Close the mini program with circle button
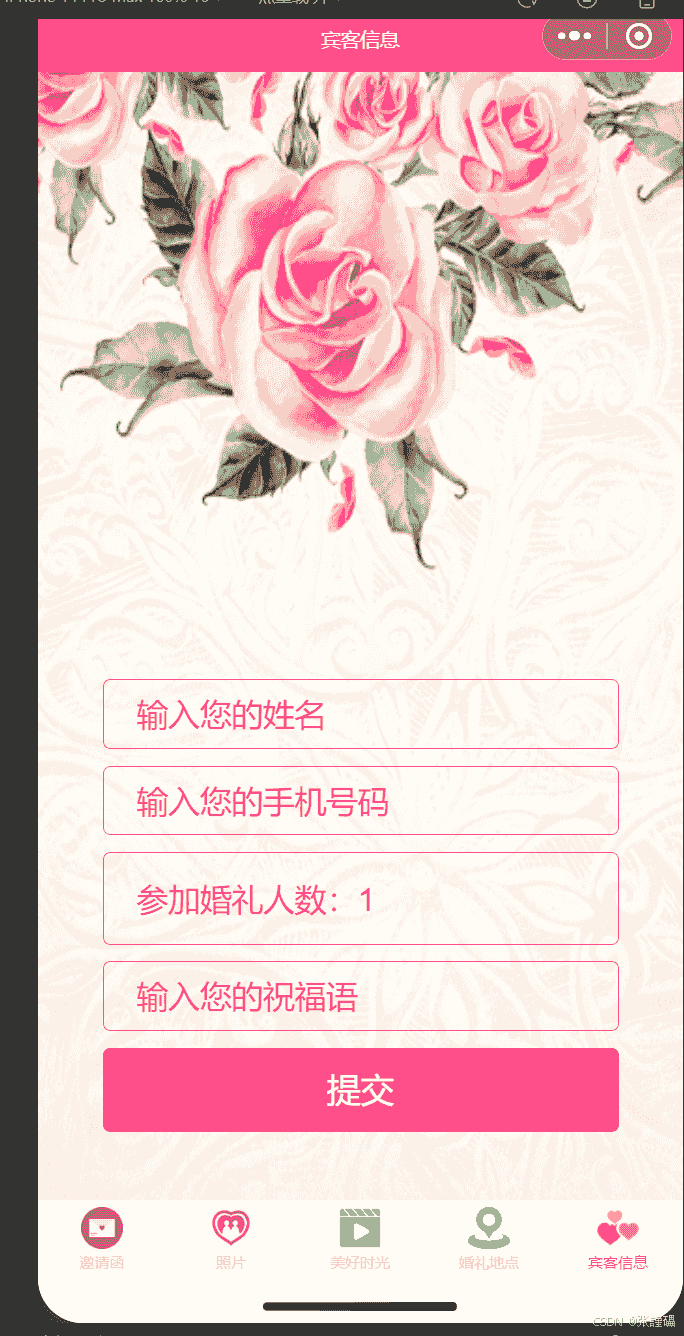Viewport: 684px width, 1336px height. (x=639, y=37)
